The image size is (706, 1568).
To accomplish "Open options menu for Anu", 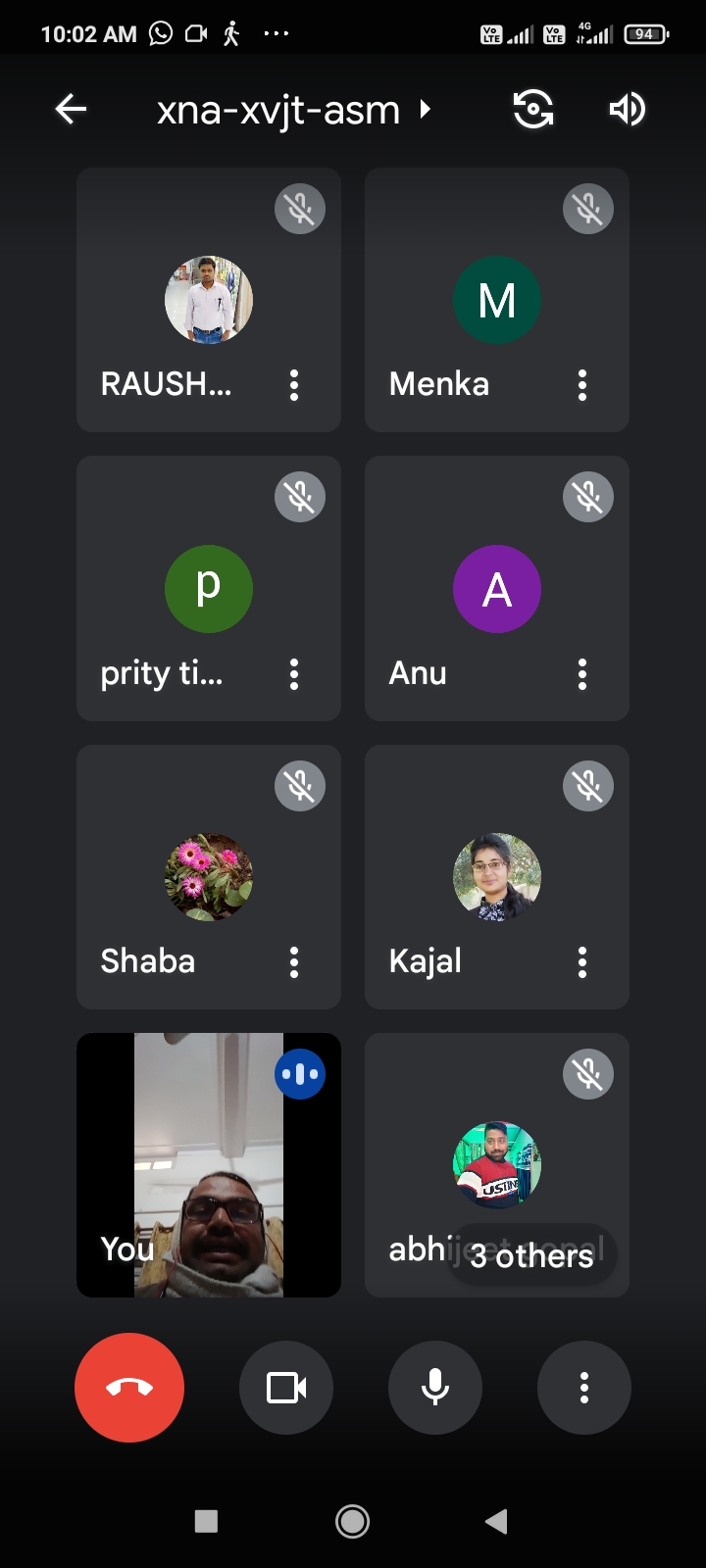I will pyautogui.click(x=582, y=674).
